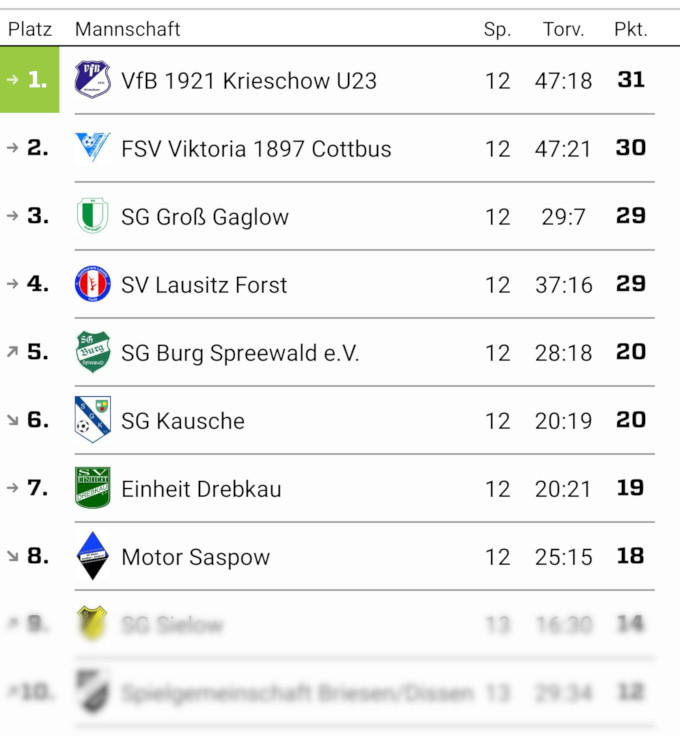
Task: Select the SG Groß Gaglow row
Action: pyautogui.click(x=205, y=217)
